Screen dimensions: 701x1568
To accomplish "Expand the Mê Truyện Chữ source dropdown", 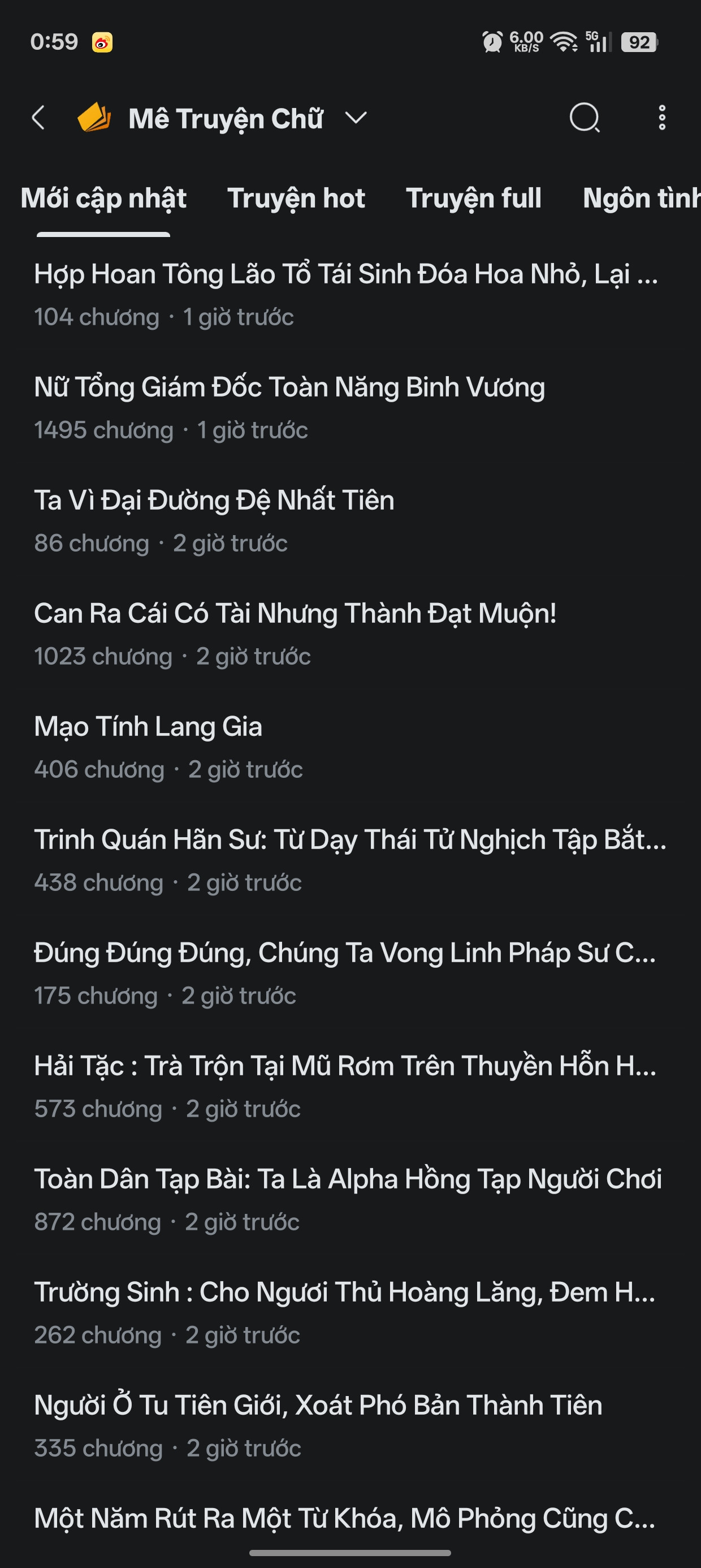I will tap(356, 118).
